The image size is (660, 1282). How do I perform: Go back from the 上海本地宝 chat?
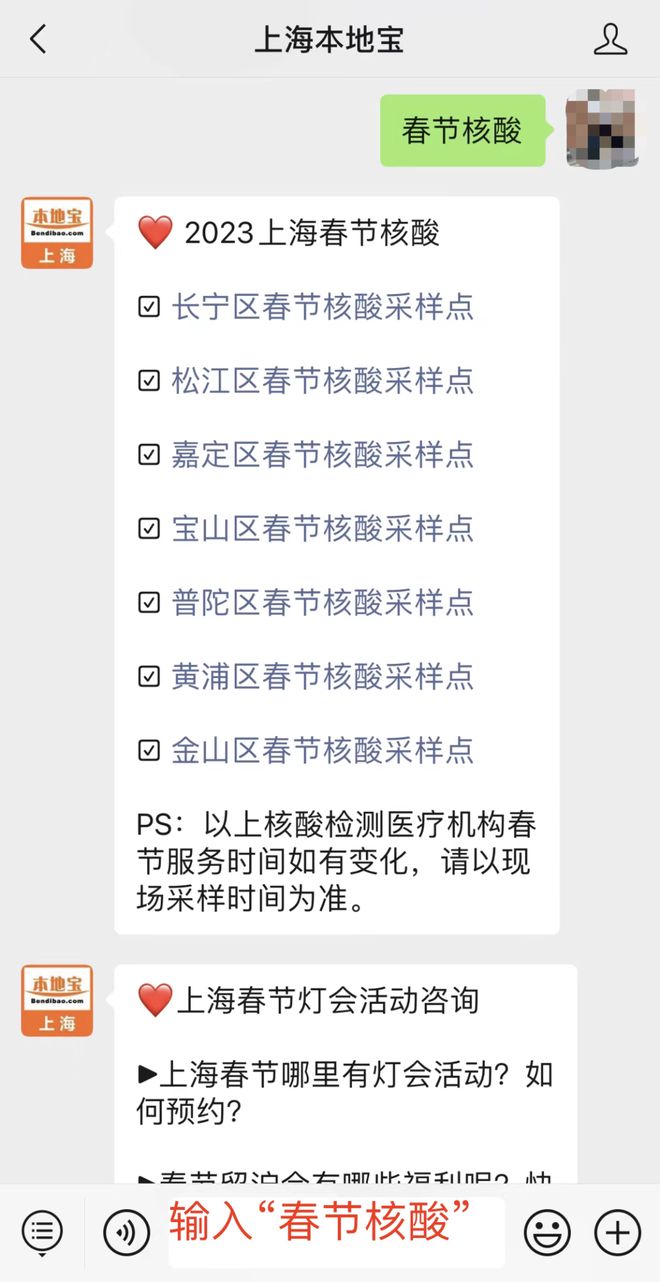click(x=38, y=40)
